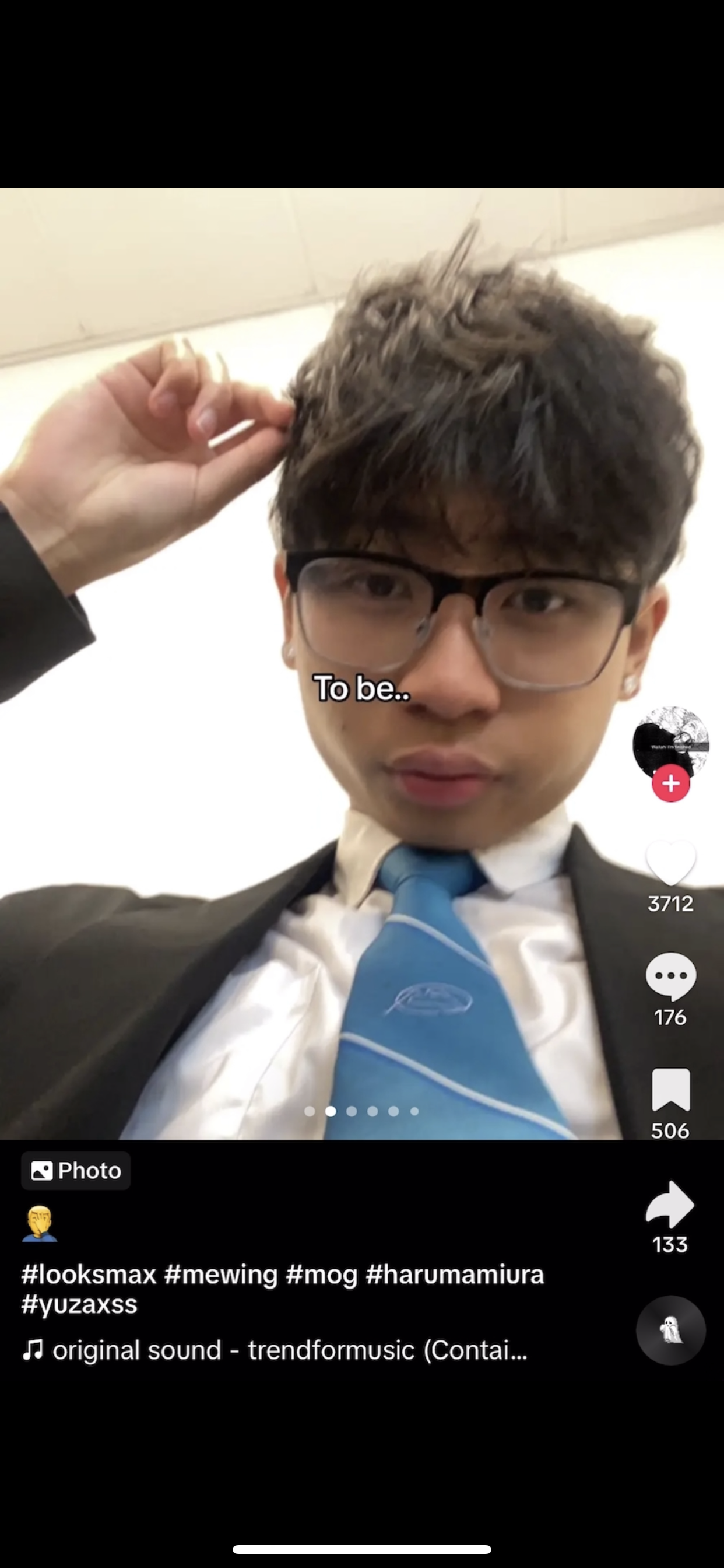724x1568 pixels.
Task: Open the #mewing hashtag
Action: coord(220,1274)
